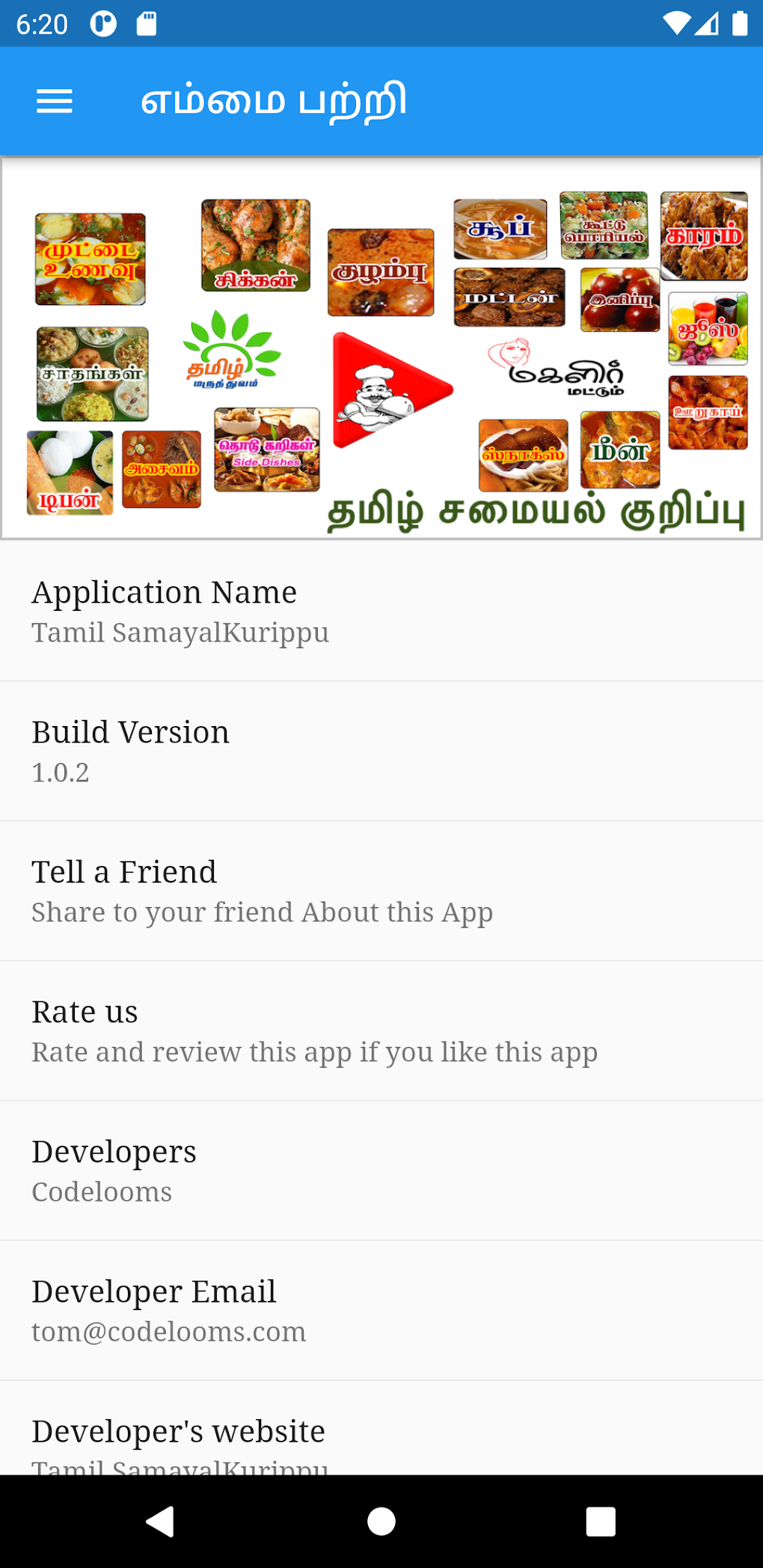Select the Chicken (சிக்கன்) category image

254,245
